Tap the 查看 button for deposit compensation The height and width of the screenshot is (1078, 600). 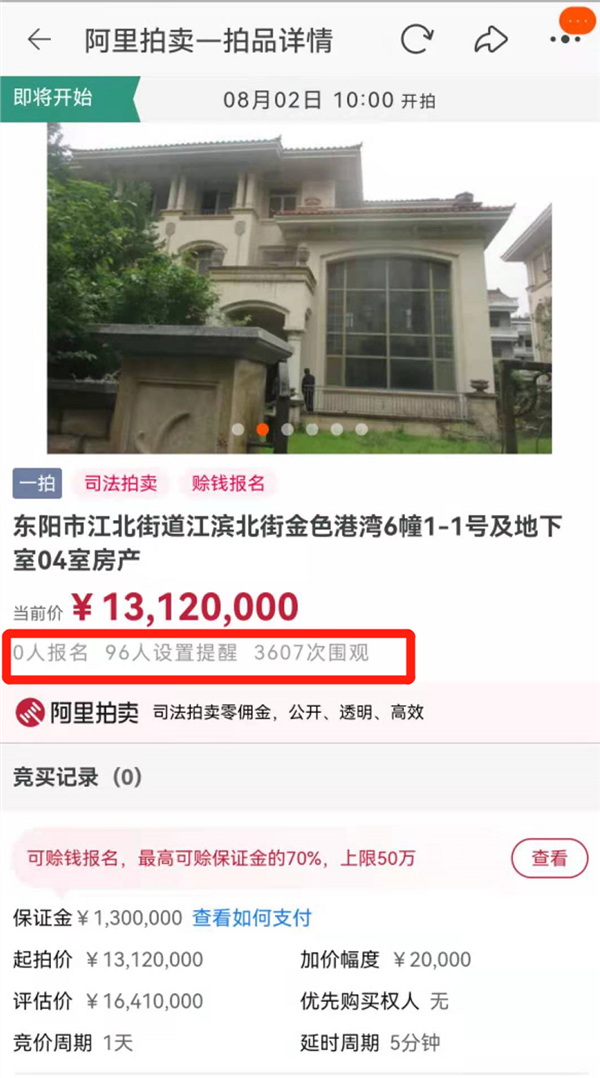click(549, 858)
